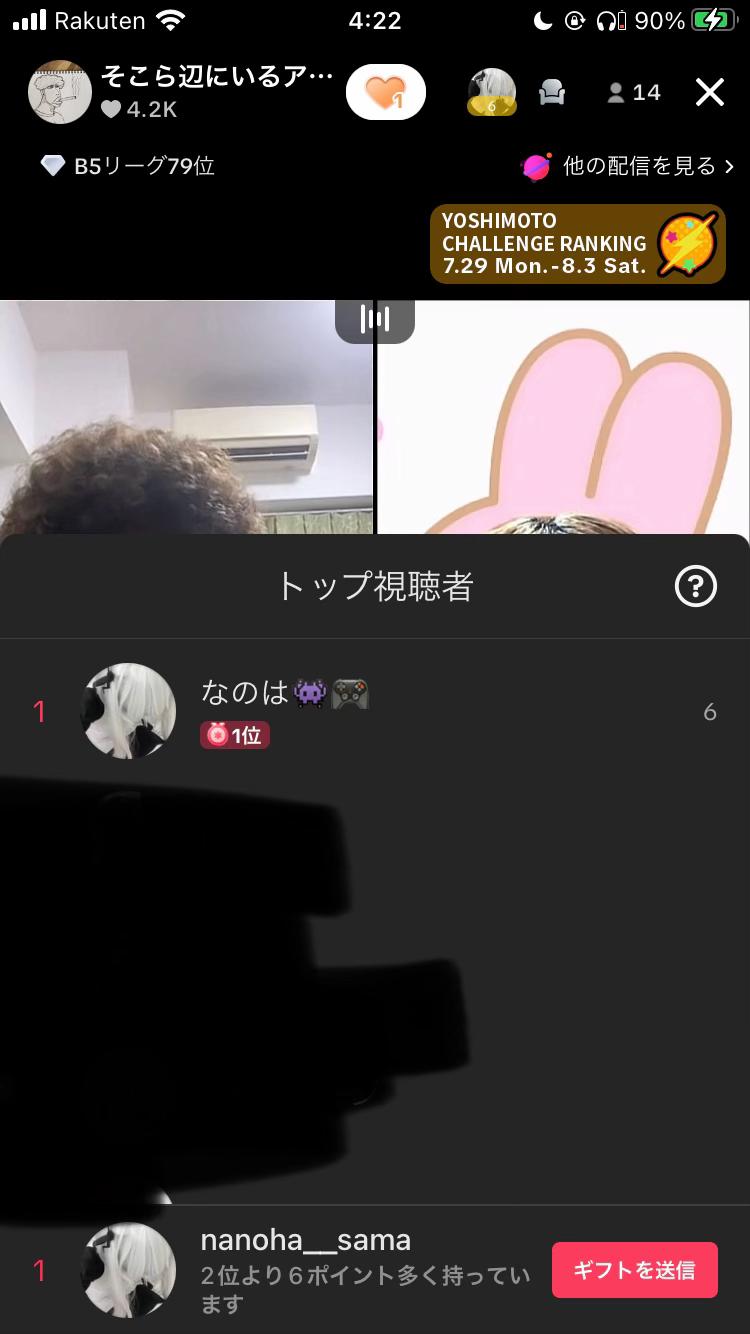Open help for トップ視聴者

point(695,587)
